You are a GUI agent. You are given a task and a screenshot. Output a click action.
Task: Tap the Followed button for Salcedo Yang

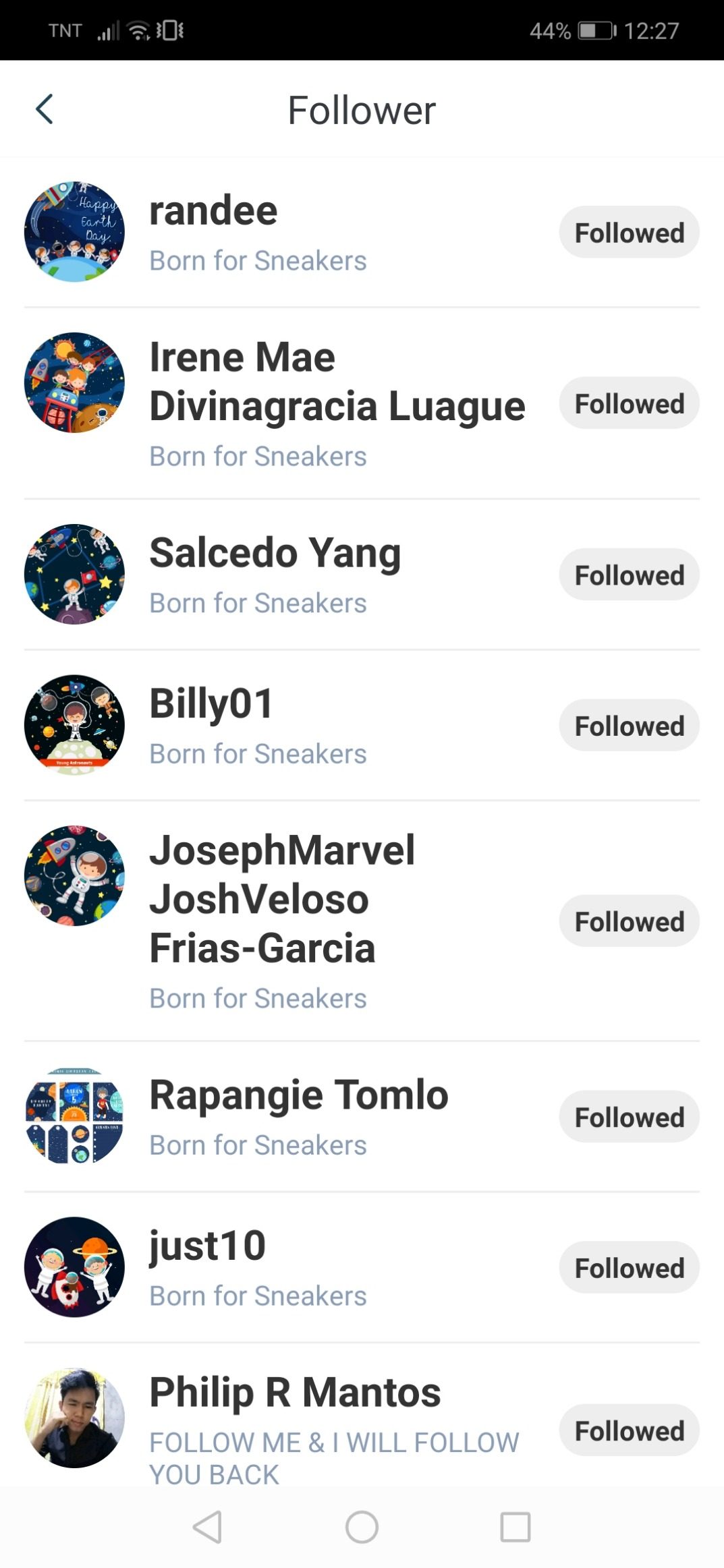[629, 575]
